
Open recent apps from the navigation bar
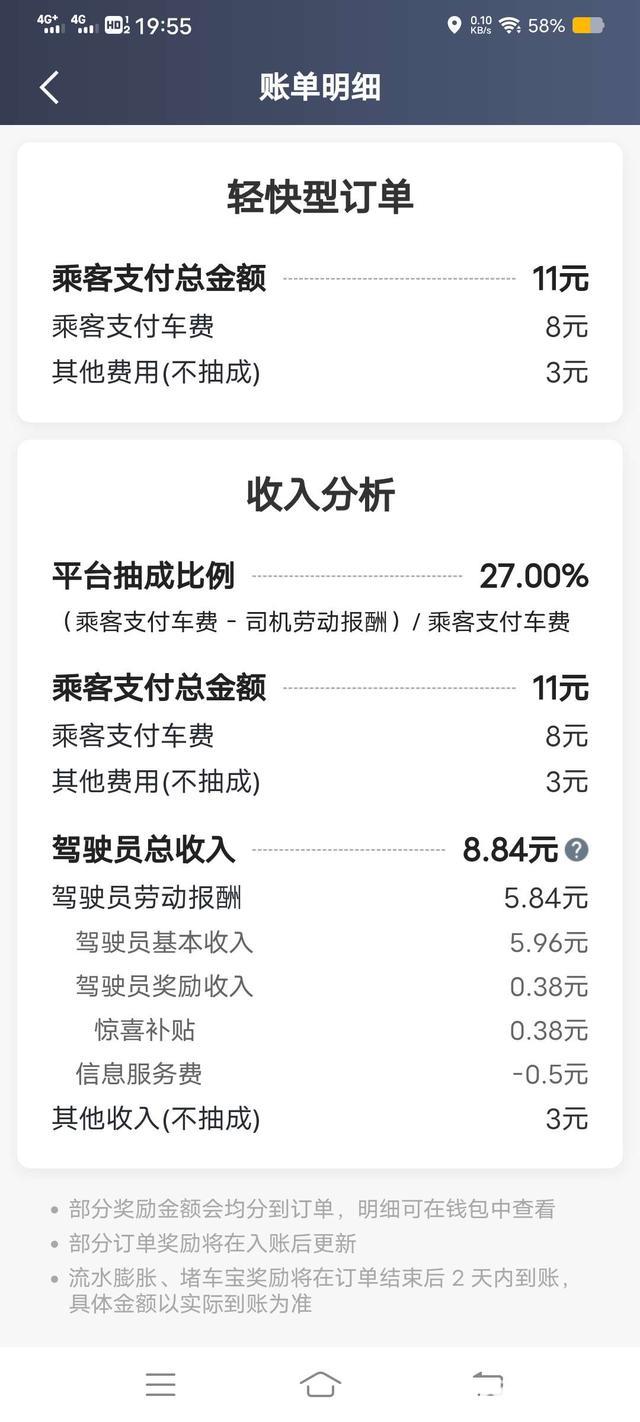coord(160,1384)
